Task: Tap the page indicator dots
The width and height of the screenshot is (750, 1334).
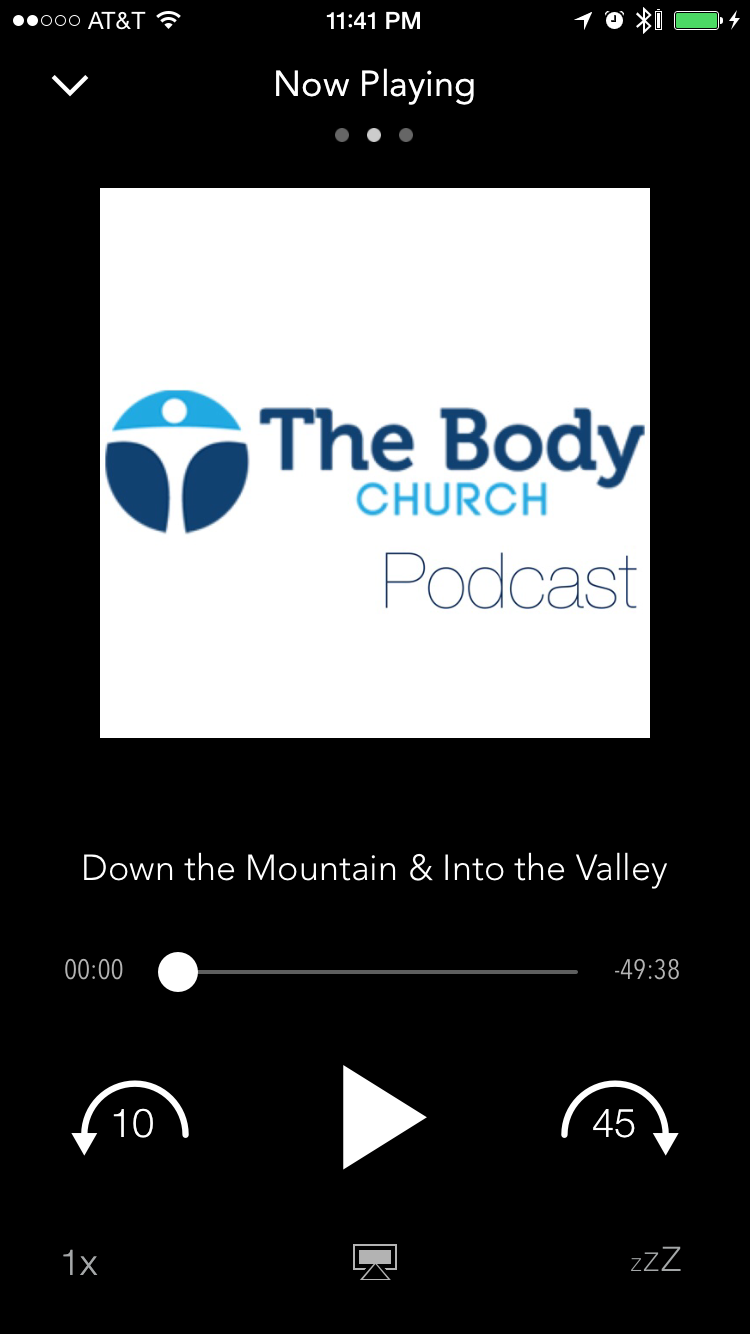Action: (374, 135)
